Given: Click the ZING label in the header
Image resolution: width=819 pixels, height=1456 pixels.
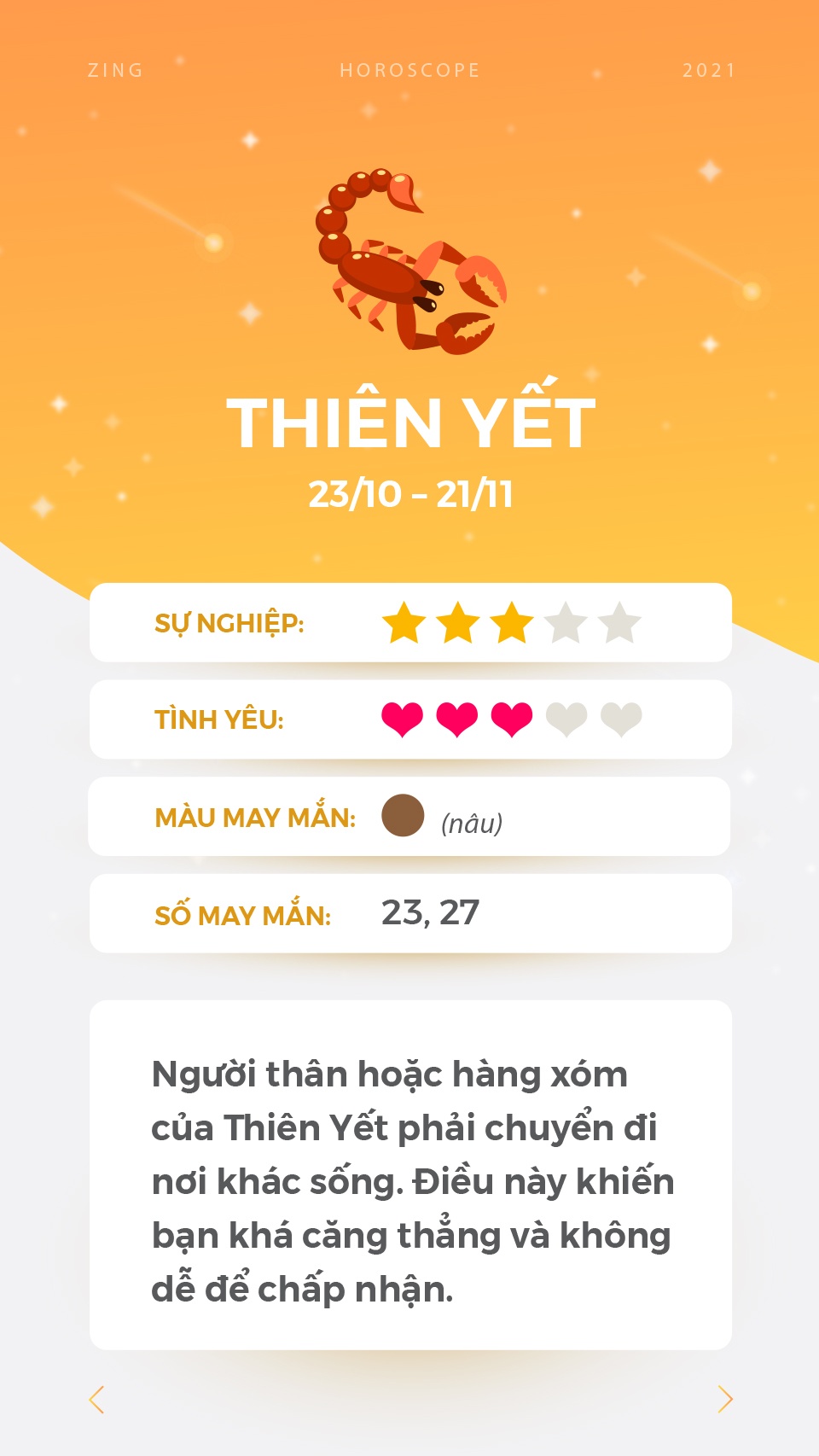Looking at the screenshot, I should click(x=115, y=71).
